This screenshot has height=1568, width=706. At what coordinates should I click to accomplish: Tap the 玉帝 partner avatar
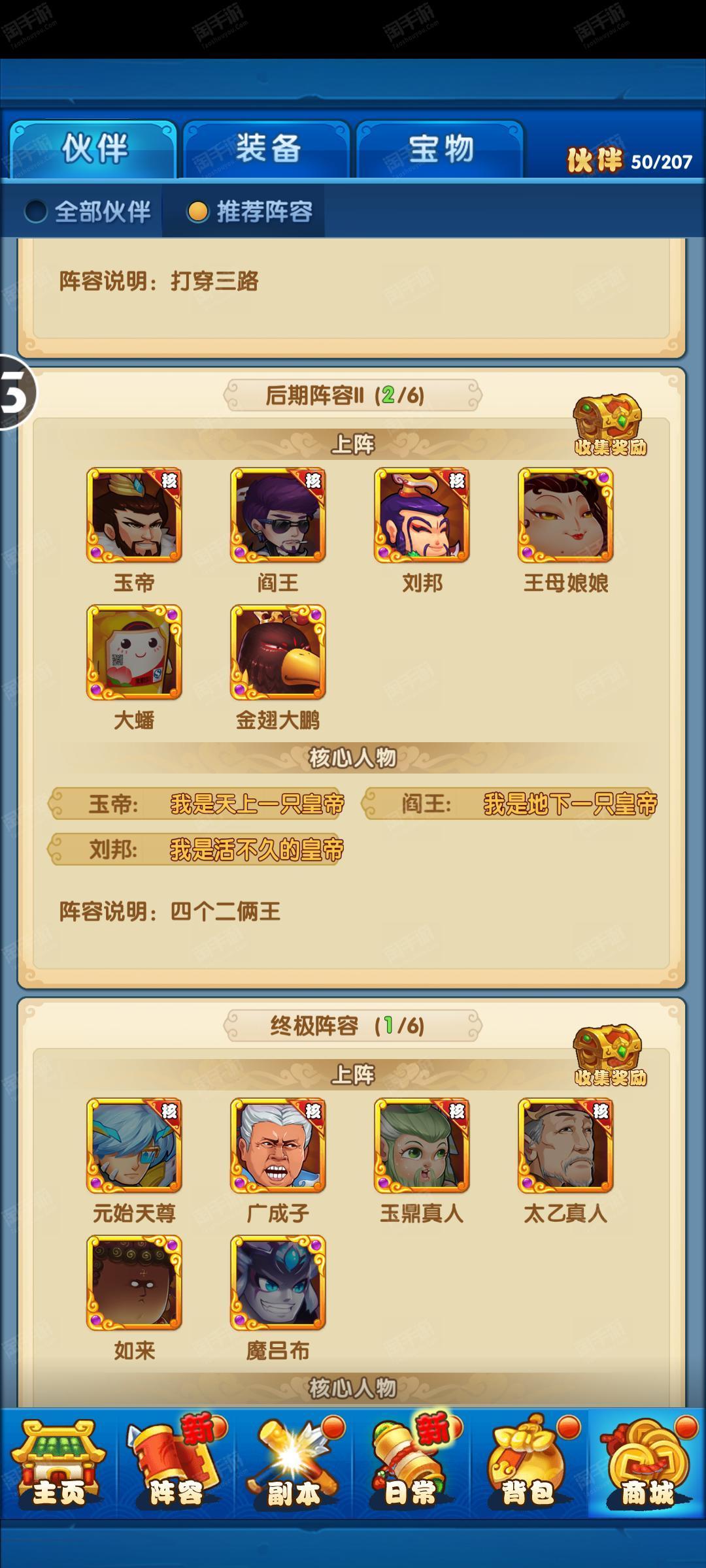point(134,515)
